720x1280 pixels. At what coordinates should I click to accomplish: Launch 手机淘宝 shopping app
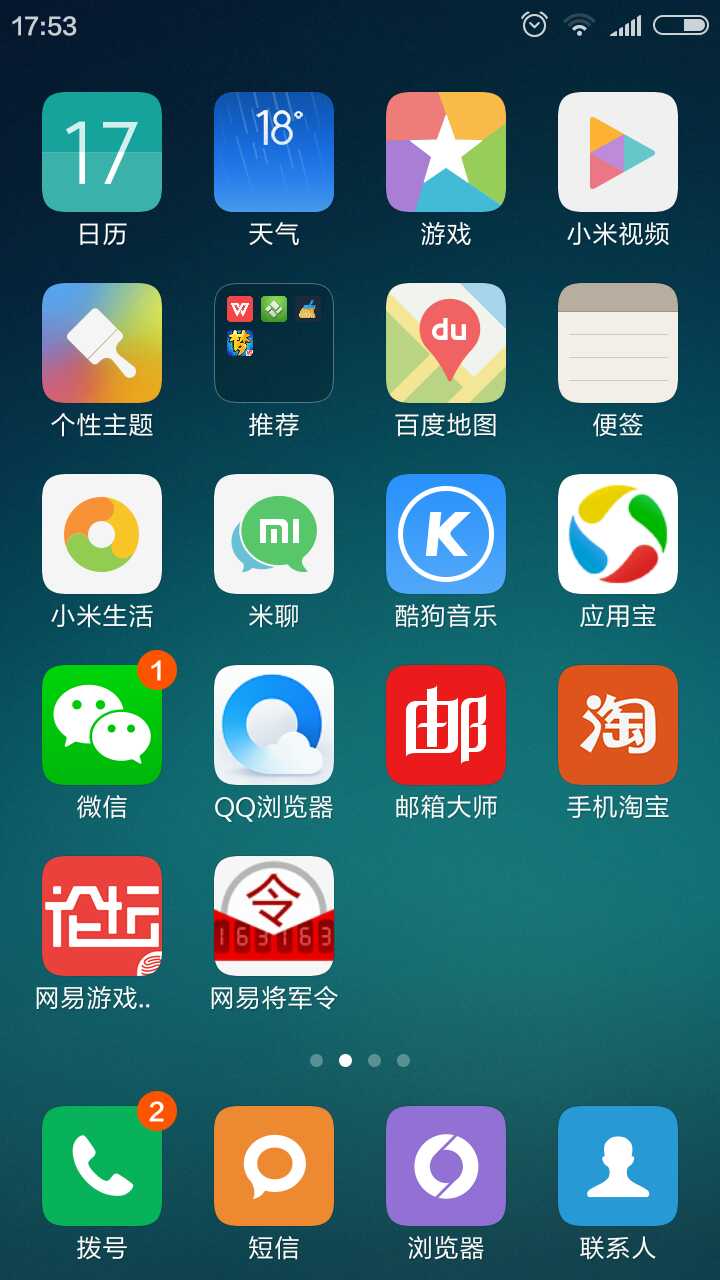pos(618,725)
